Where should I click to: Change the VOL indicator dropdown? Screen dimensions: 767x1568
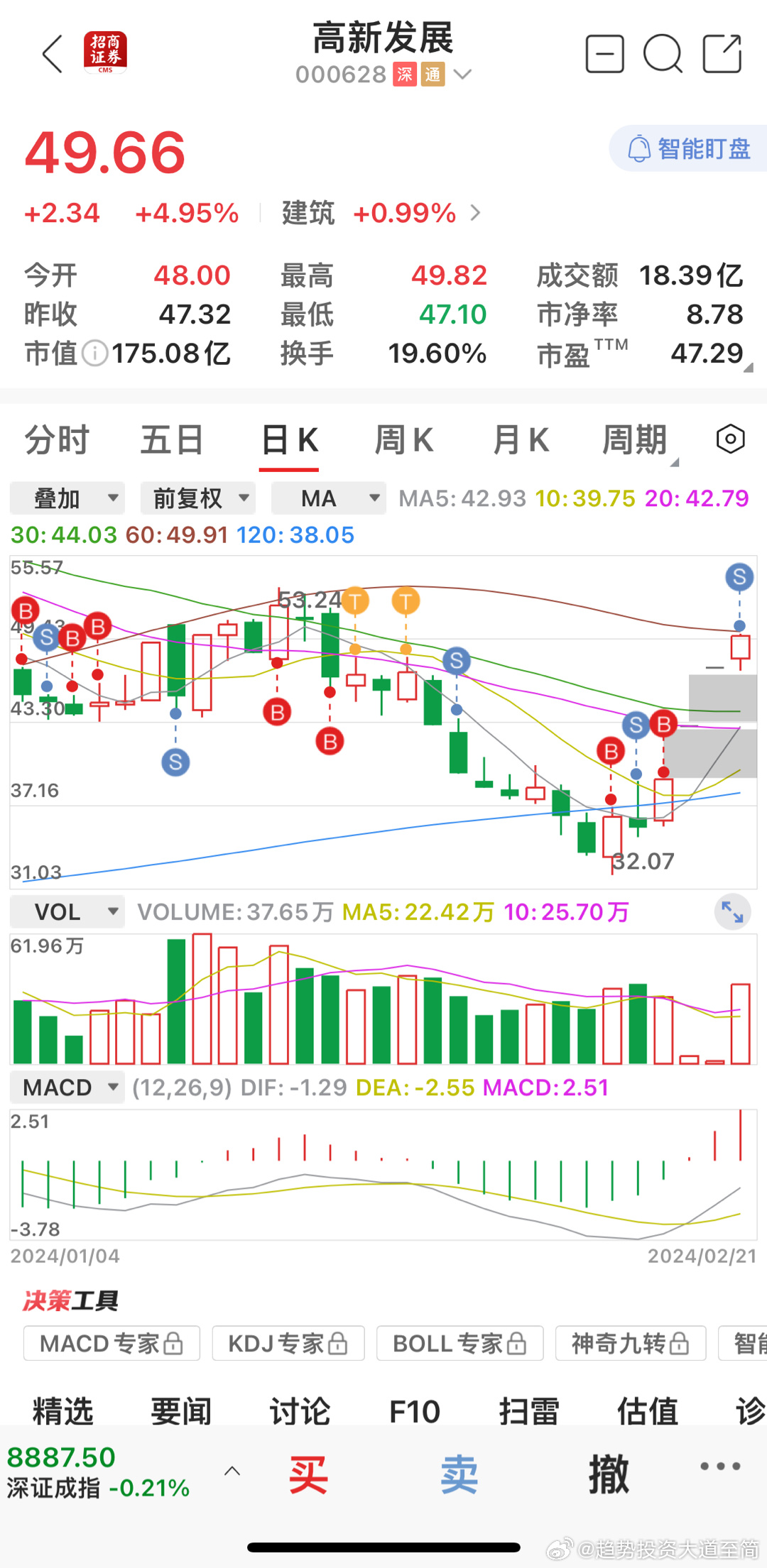pyautogui.click(x=67, y=911)
